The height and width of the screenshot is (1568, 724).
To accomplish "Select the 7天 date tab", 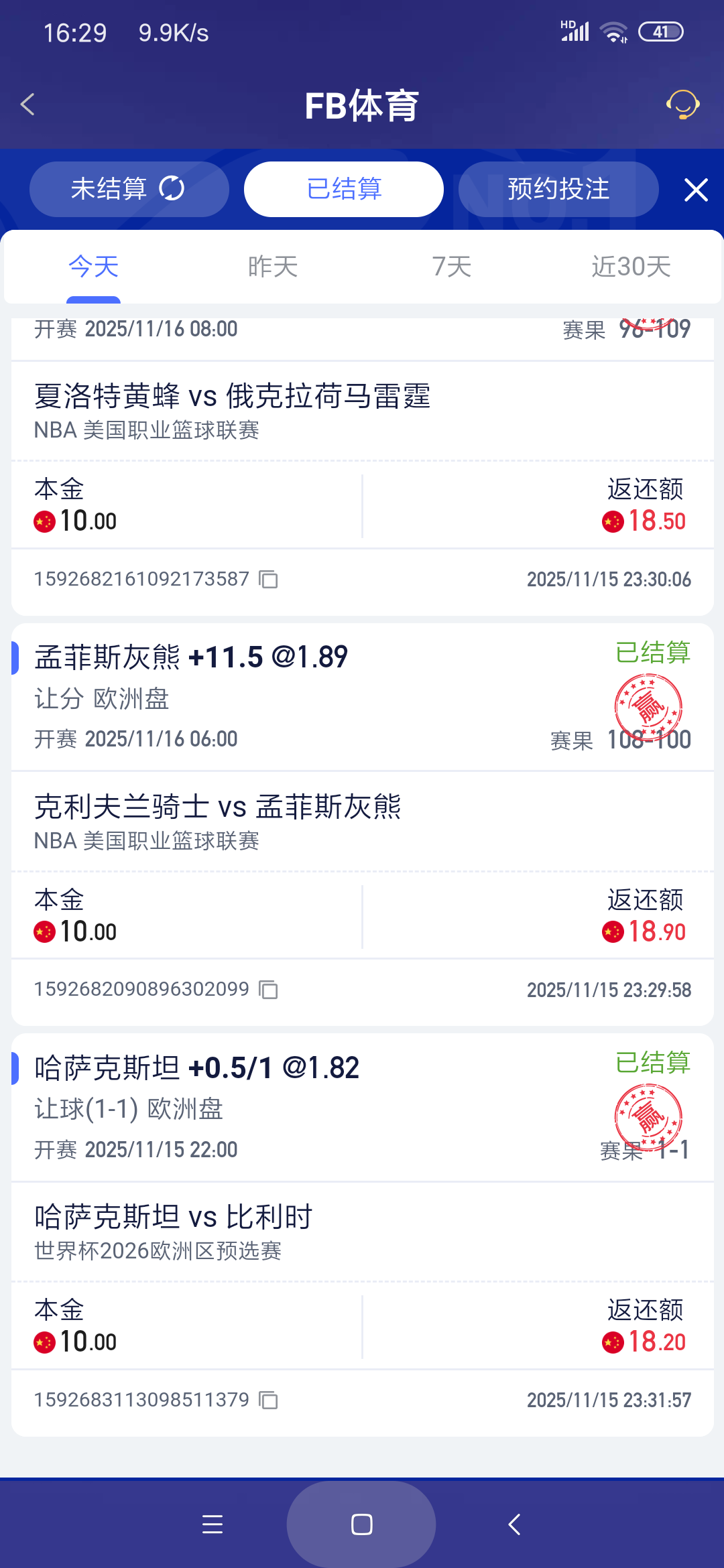I will [451, 266].
